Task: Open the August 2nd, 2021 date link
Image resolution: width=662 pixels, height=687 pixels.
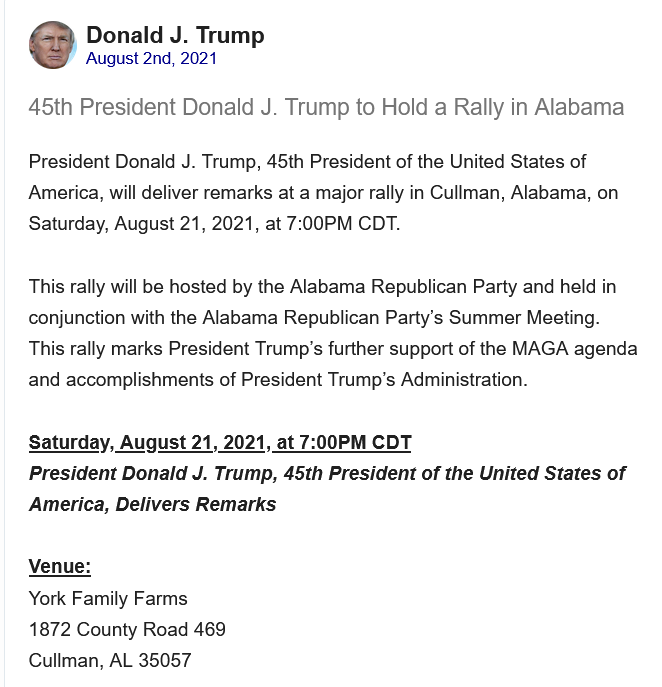Action: pyautogui.click(x=151, y=59)
